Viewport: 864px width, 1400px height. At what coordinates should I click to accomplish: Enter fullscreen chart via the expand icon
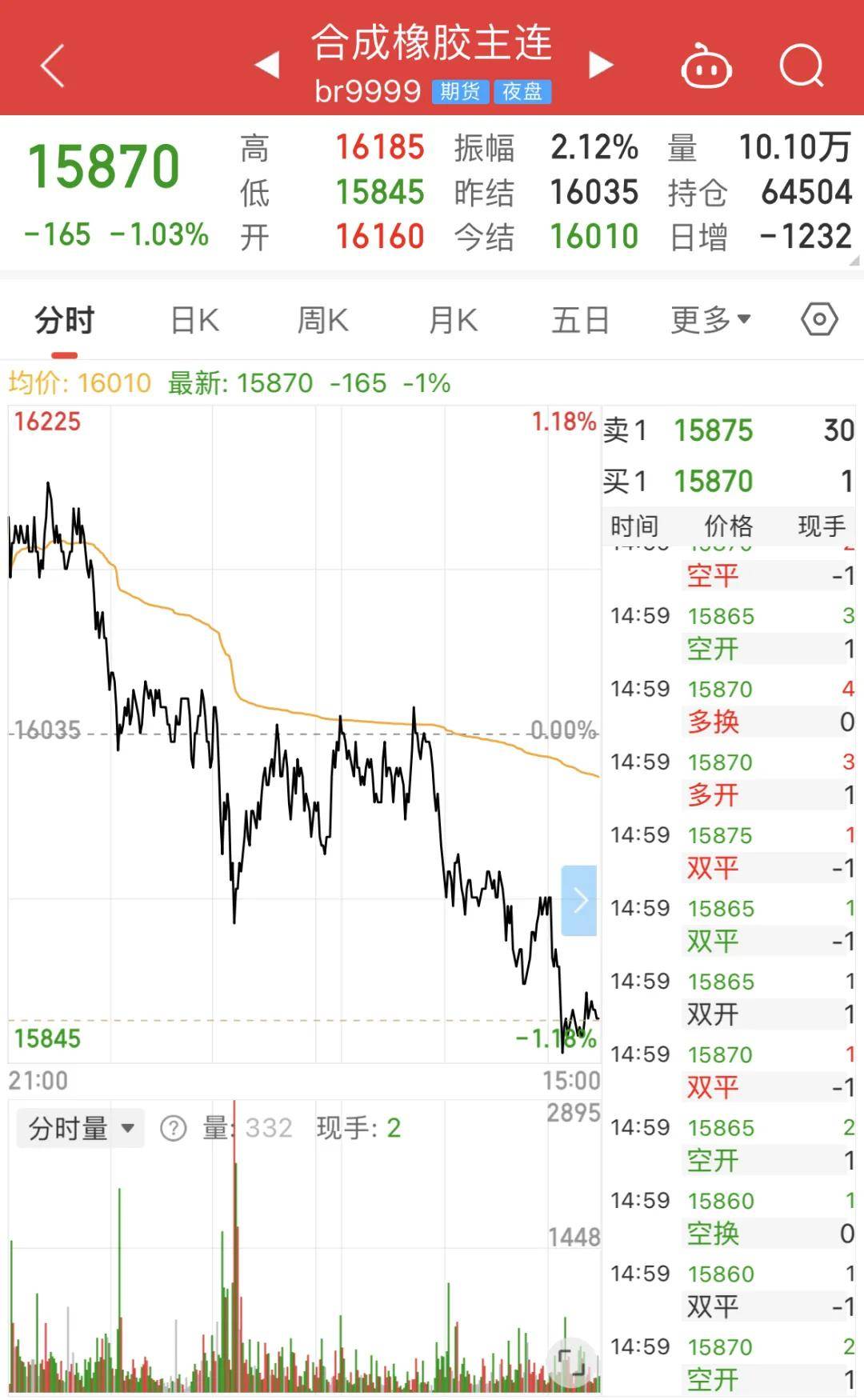point(572,1362)
